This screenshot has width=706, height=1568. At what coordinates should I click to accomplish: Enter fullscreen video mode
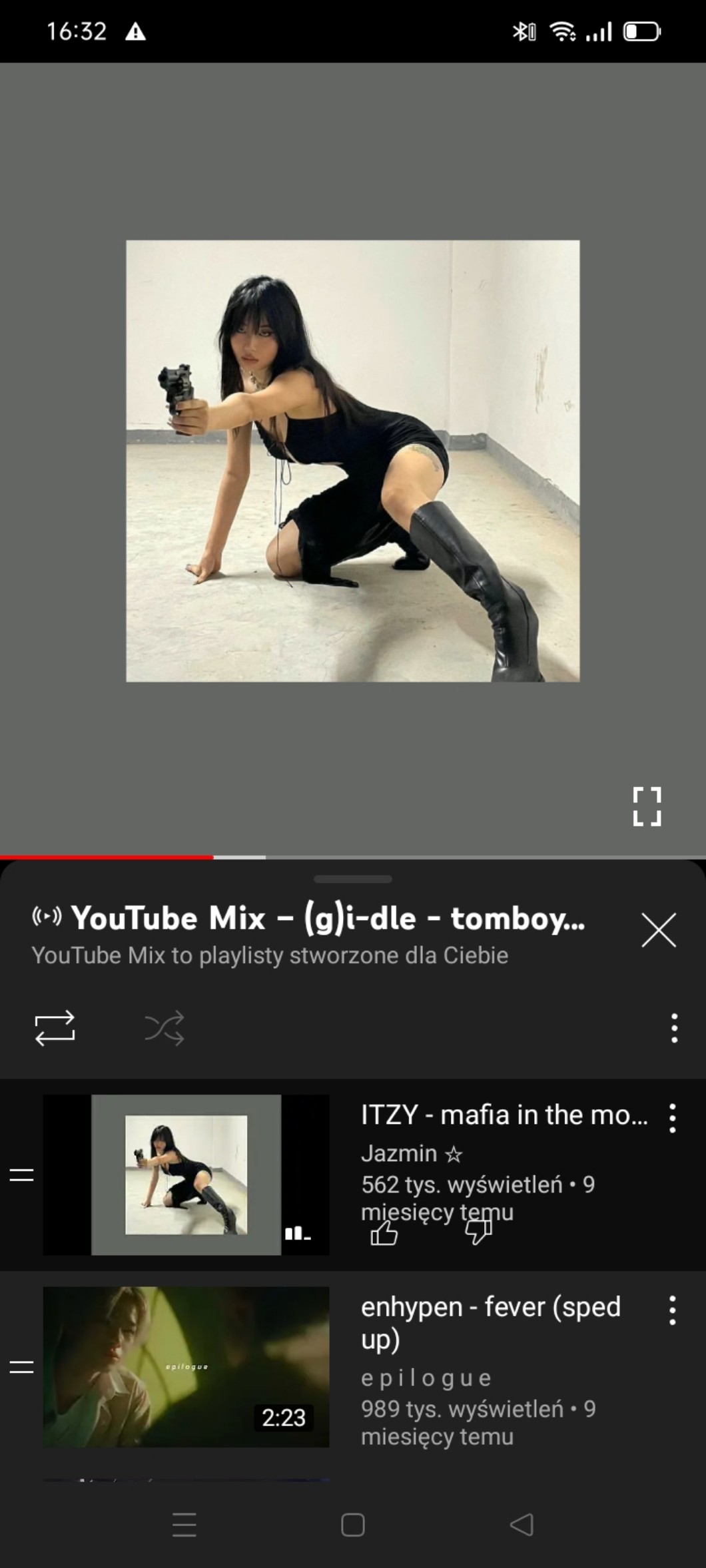tap(646, 806)
